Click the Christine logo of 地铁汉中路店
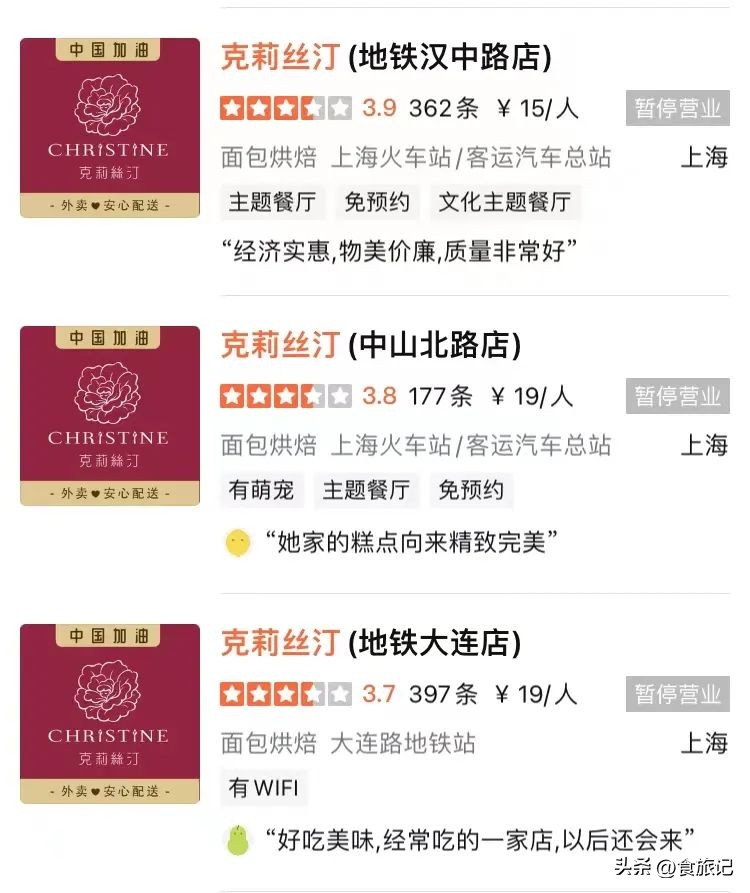The image size is (750, 893). (109, 128)
